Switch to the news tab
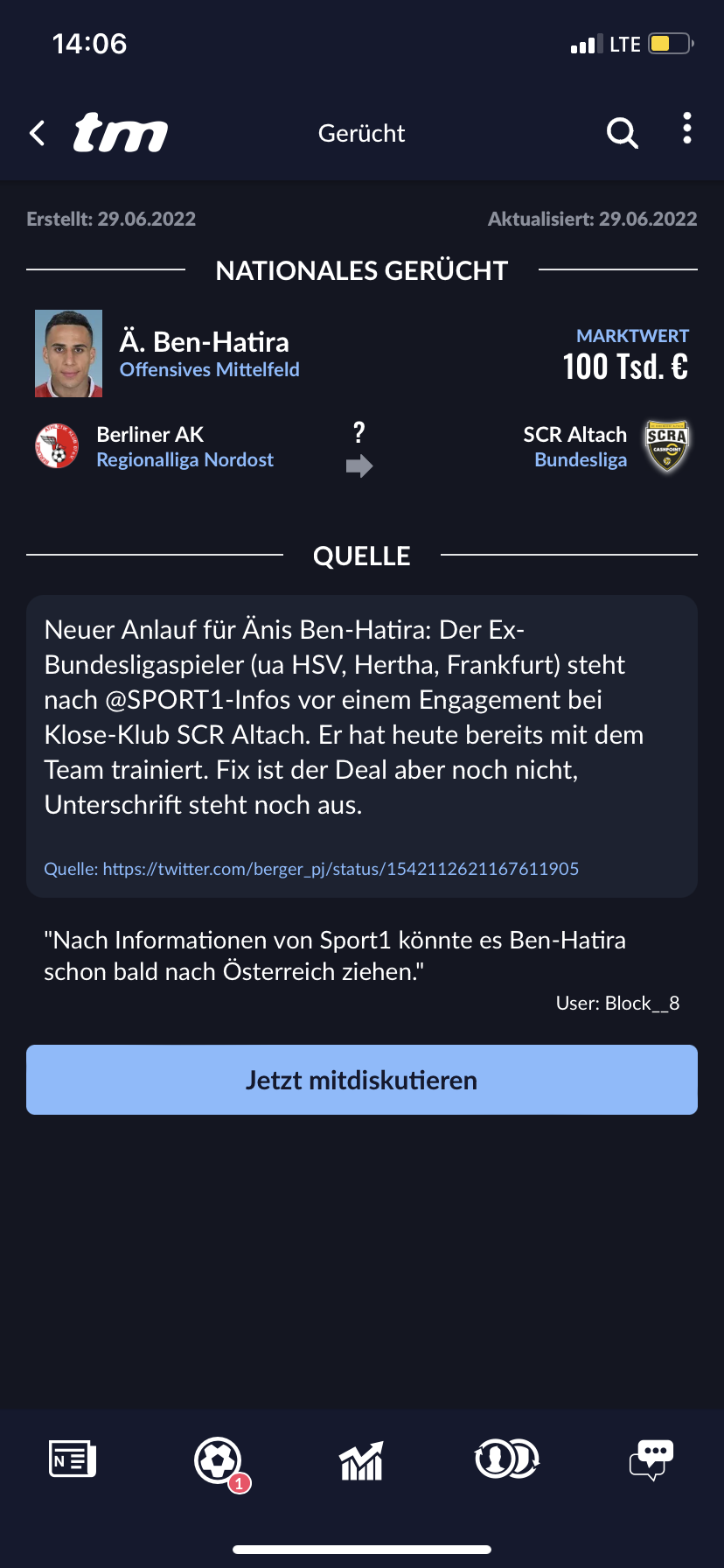The height and width of the screenshot is (1568, 724). tap(72, 1459)
